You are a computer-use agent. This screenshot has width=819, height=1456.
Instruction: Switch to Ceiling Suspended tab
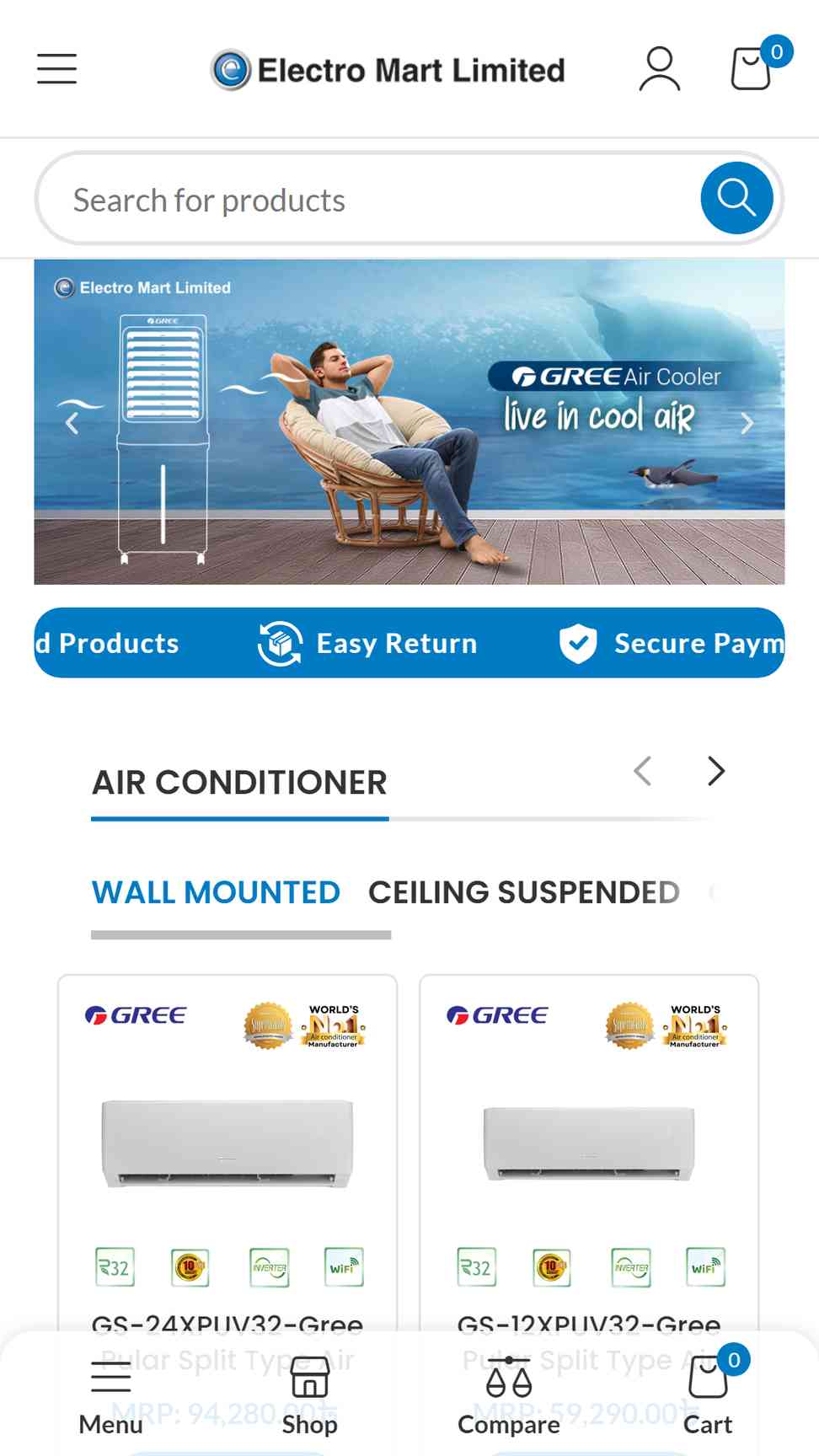[x=524, y=892]
